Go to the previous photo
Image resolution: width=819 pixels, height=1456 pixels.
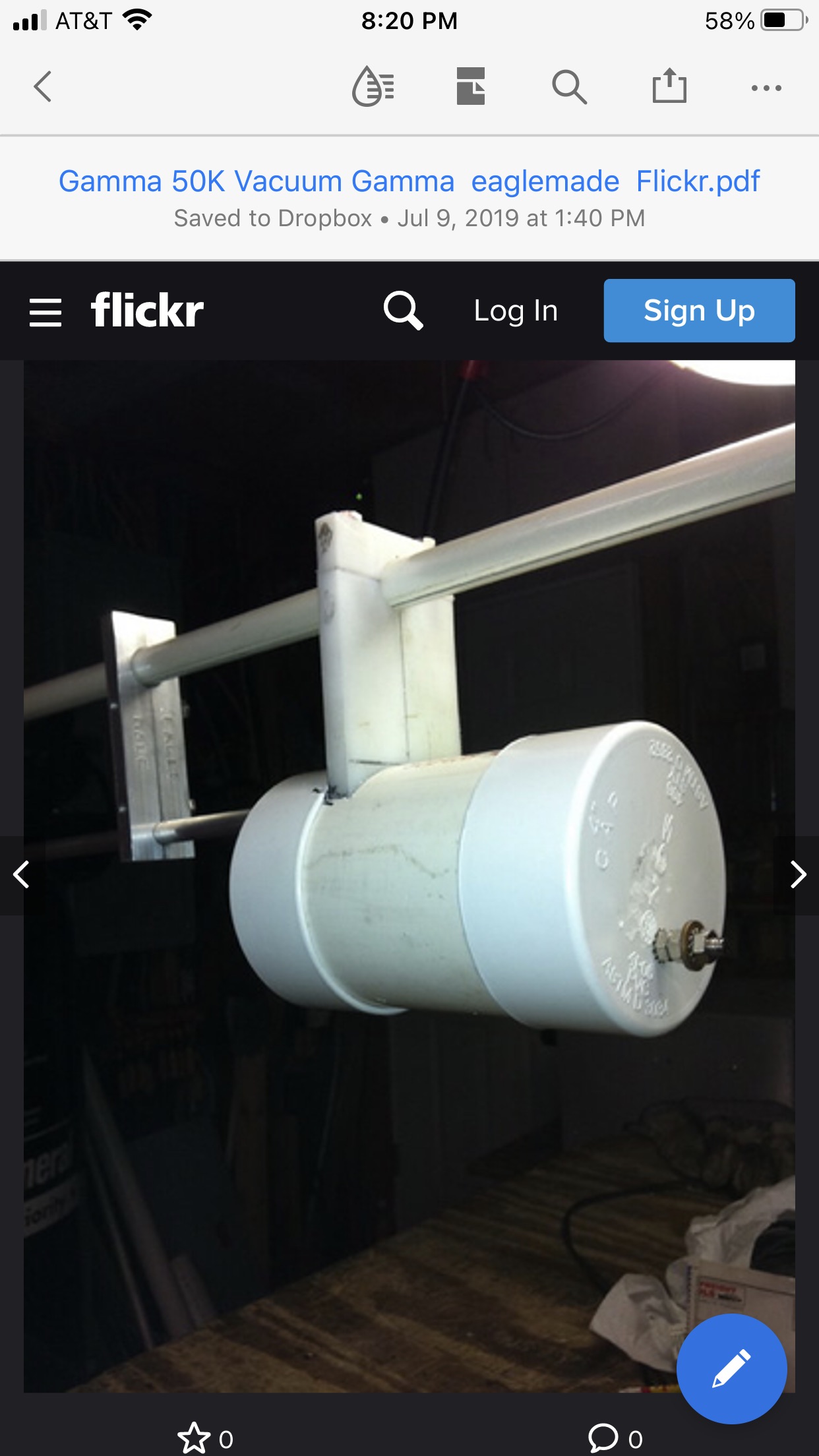(x=21, y=875)
